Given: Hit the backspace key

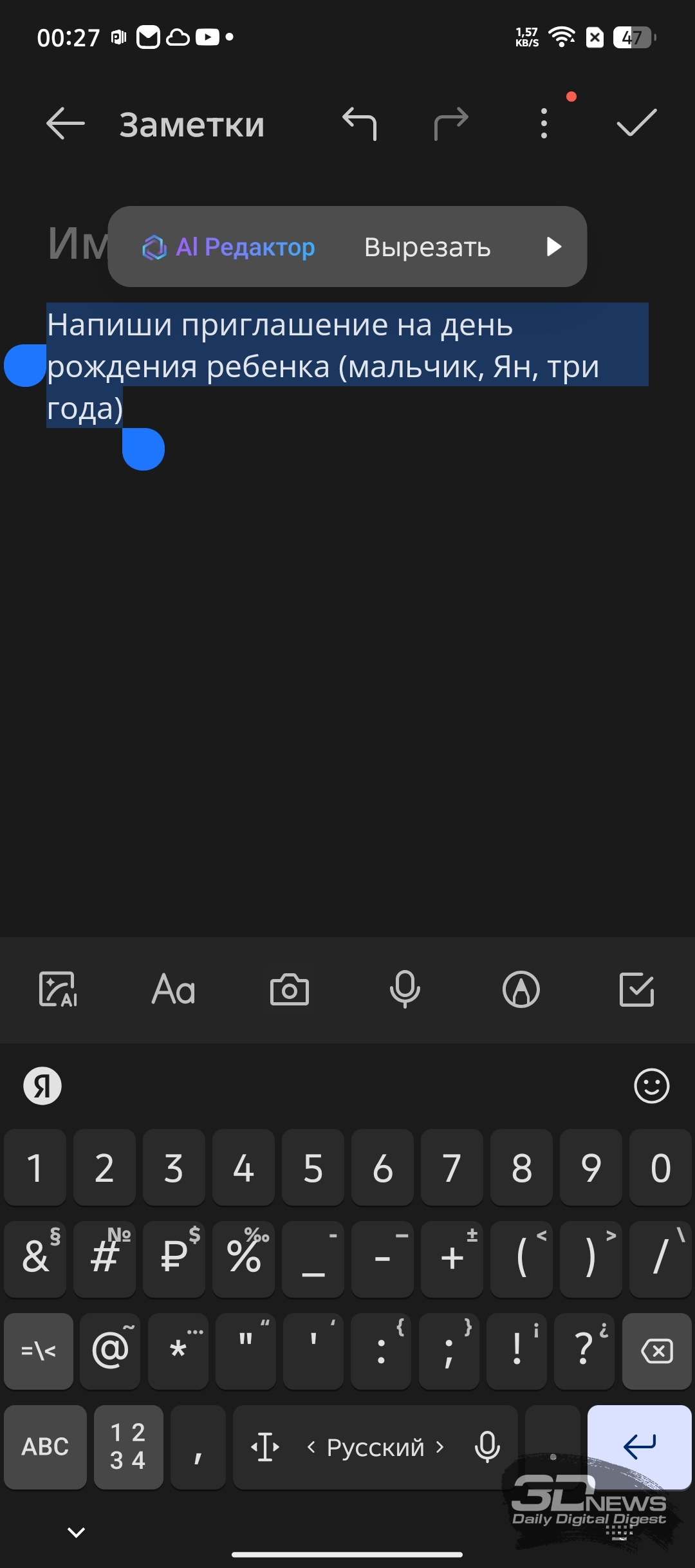Looking at the screenshot, I should pos(657,1351).
